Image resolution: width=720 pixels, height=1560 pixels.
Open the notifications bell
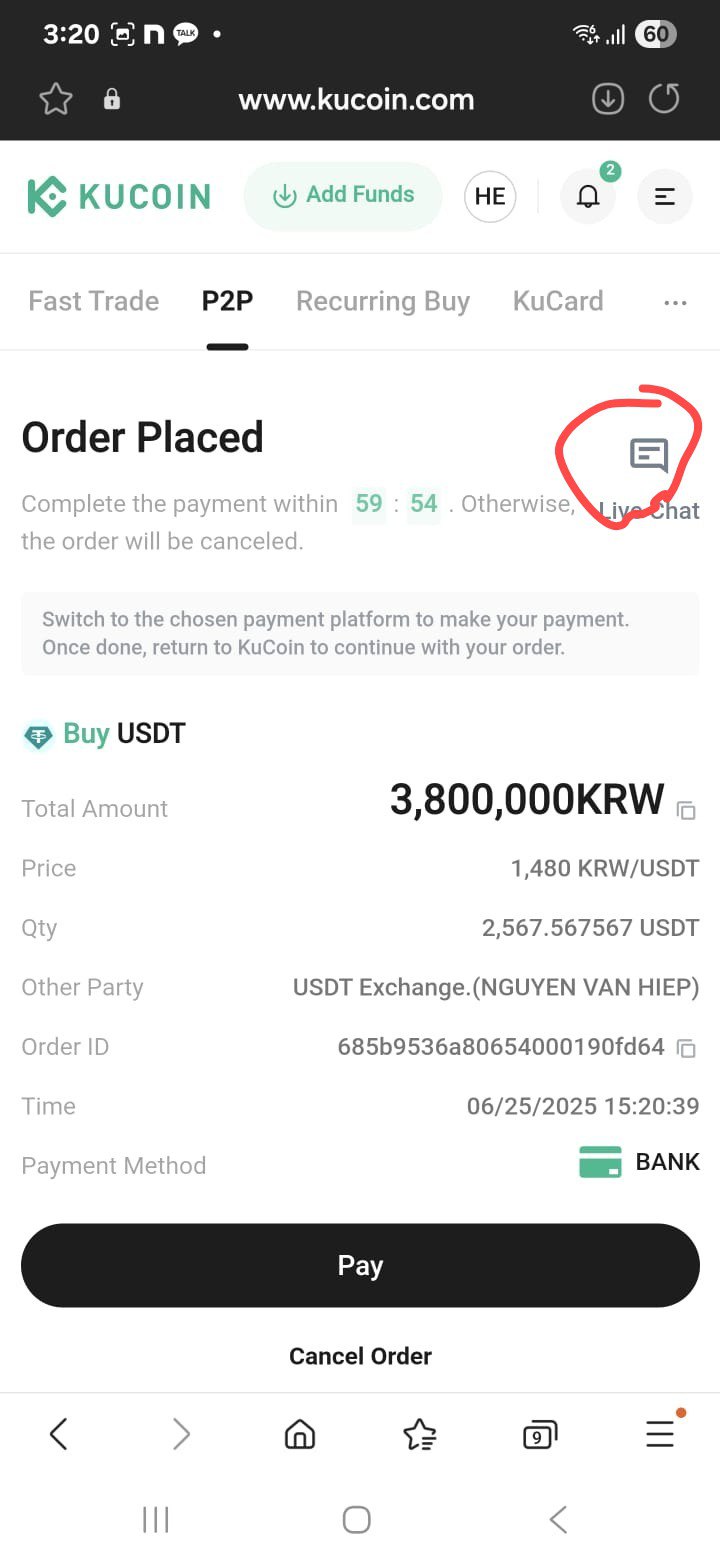tap(588, 196)
